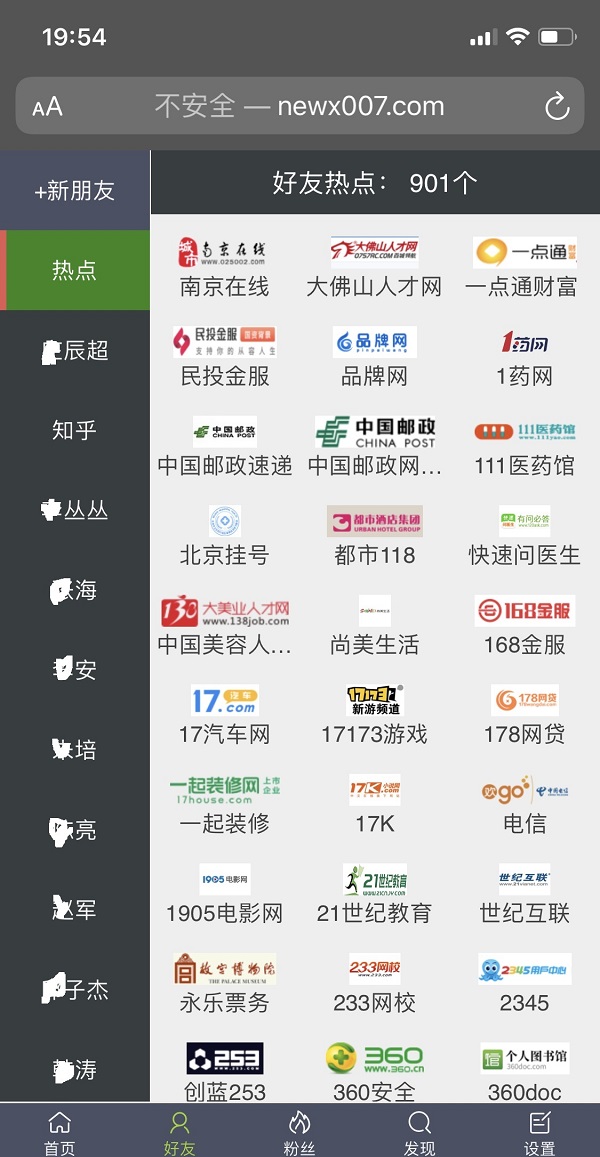Select the 知乎 sidebar entry
This screenshot has height=1157, width=600.
tap(75, 430)
